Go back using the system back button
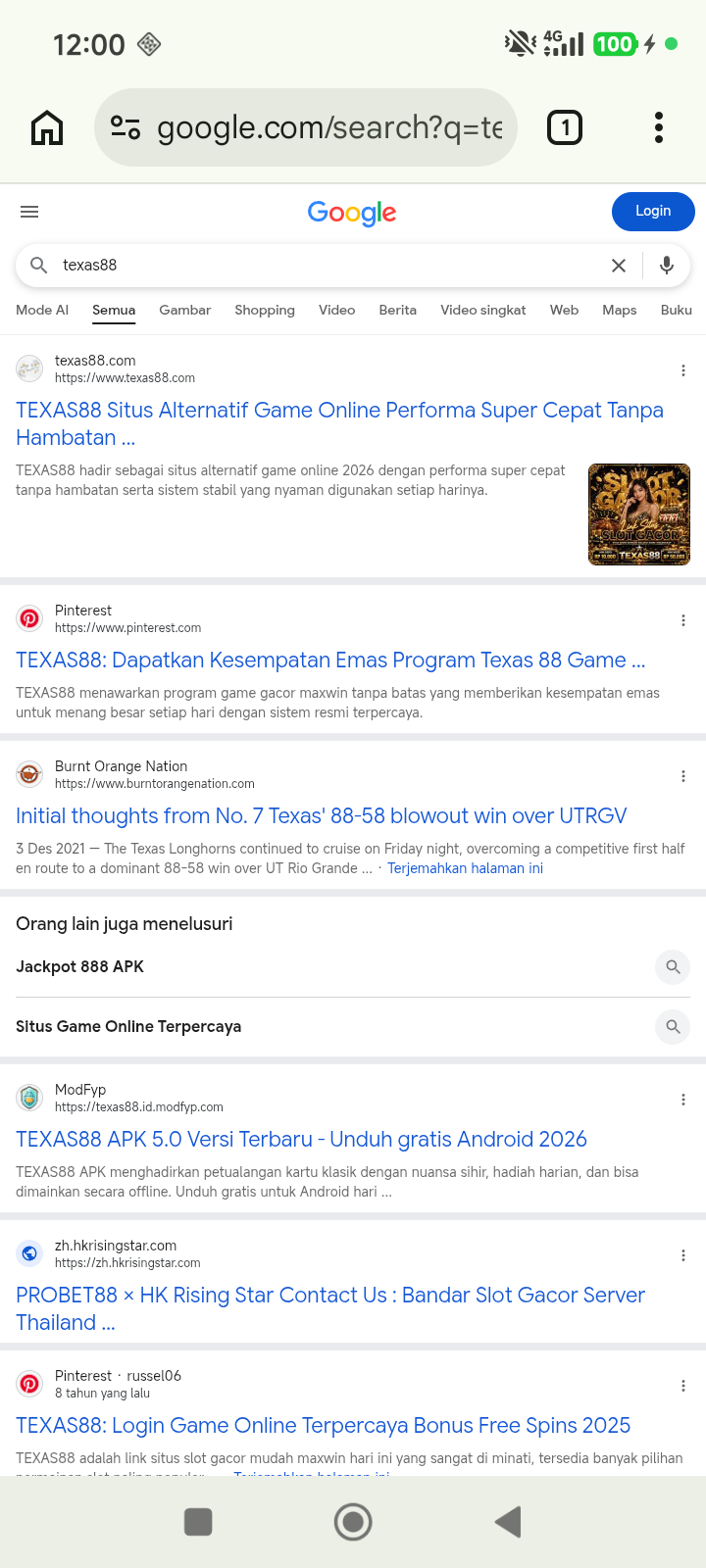The image size is (706, 1568). pos(507,1522)
